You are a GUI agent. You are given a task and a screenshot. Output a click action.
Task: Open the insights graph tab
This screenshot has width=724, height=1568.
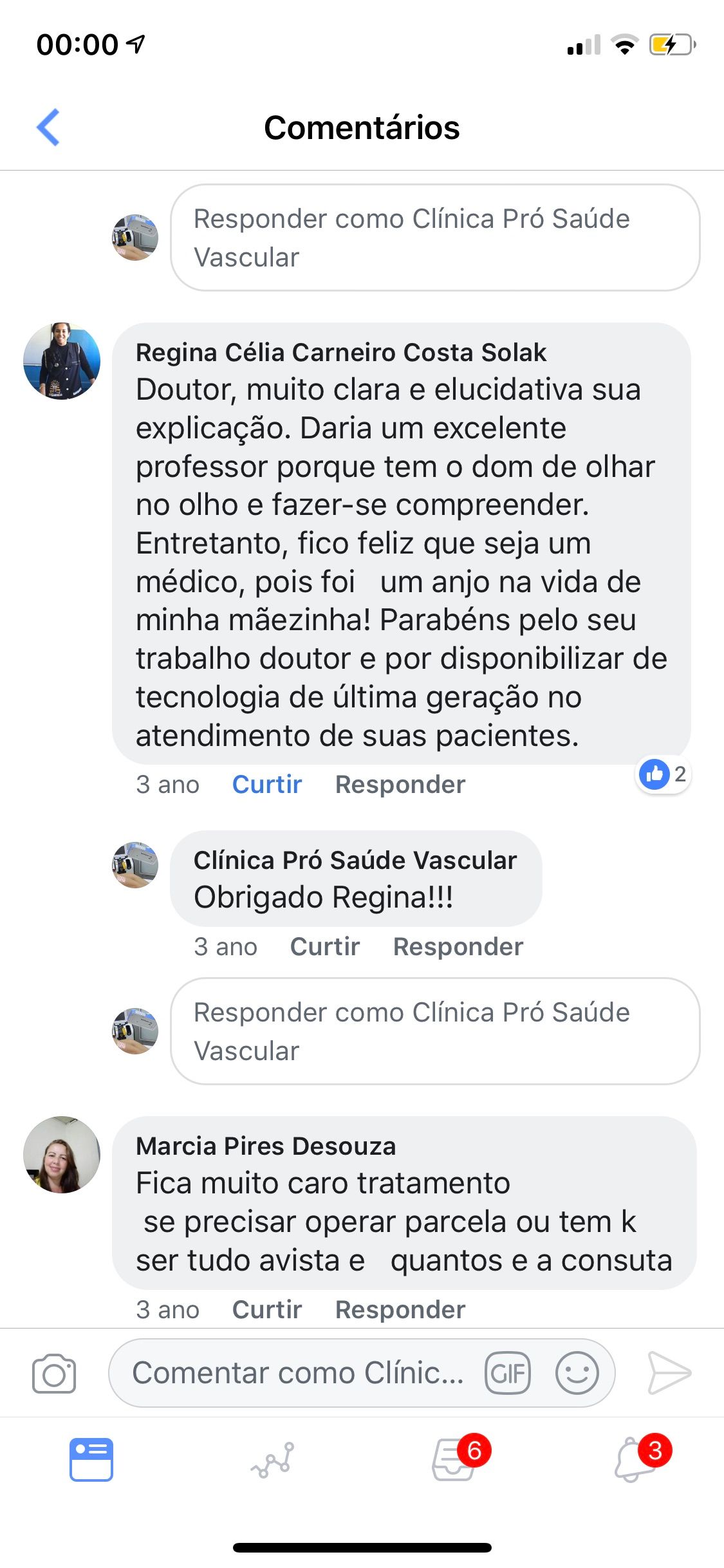tap(273, 1459)
